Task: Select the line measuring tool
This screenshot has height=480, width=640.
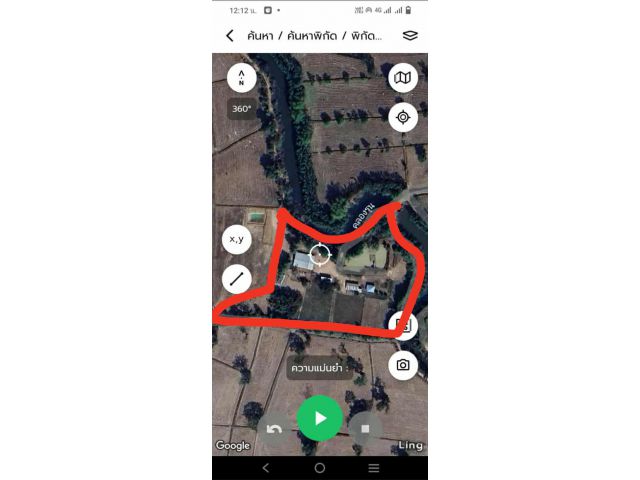Action: pyautogui.click(x=237, y=279)
